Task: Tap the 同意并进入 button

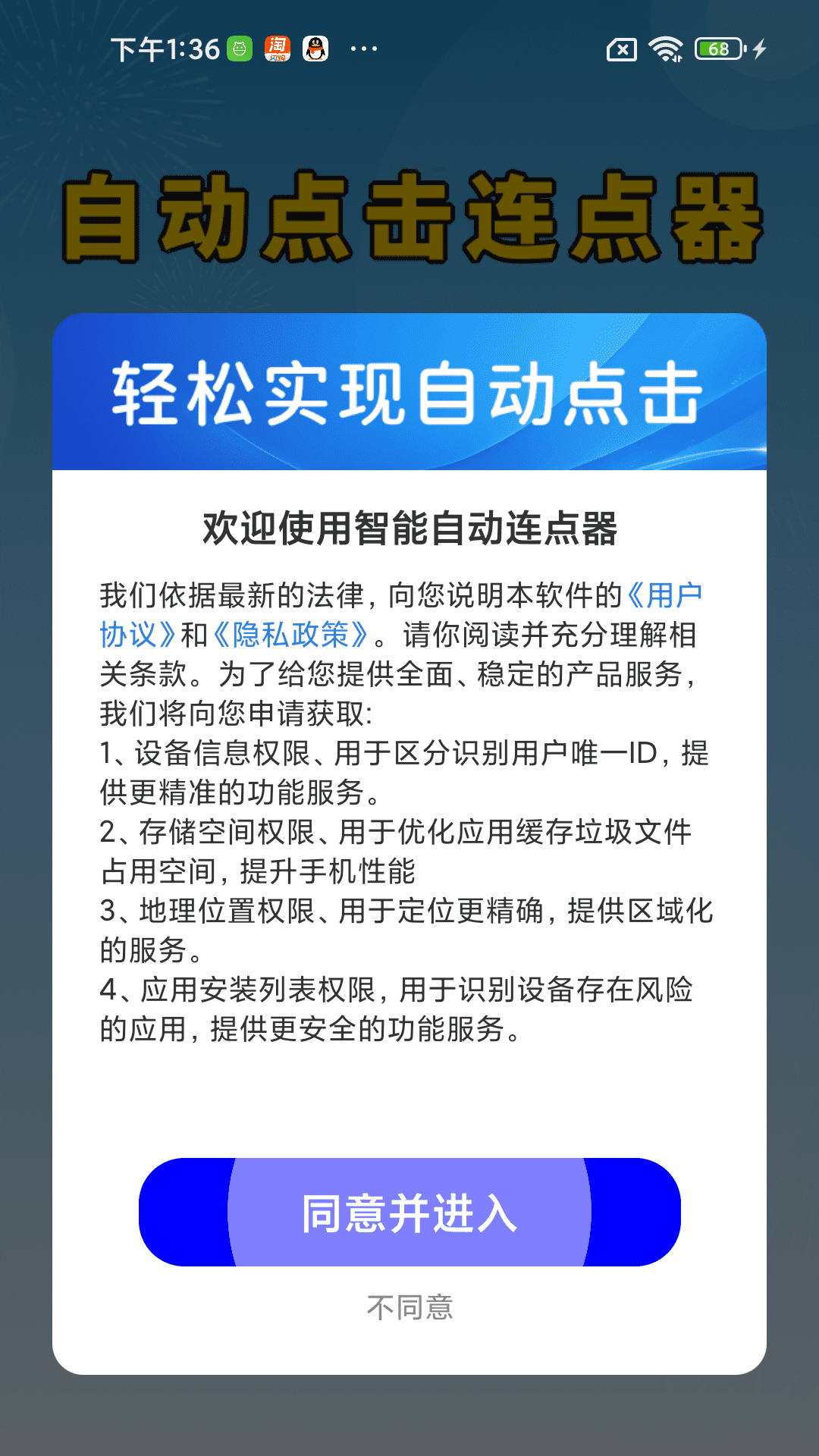Action: [x=409, y=1212]
